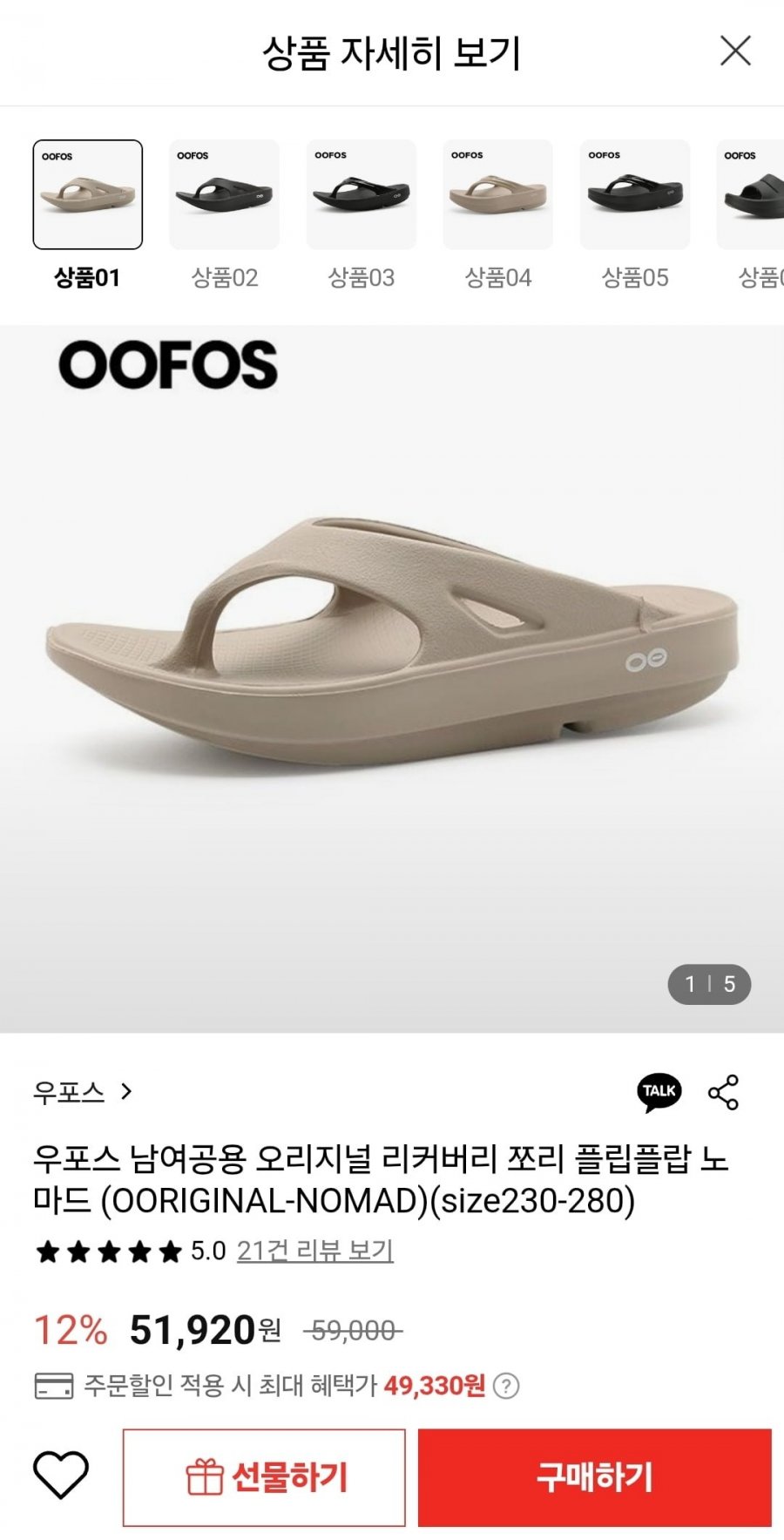784x1540 pixels.
Task: Select the 상품03 thumbnail
Action: [361, 194]
